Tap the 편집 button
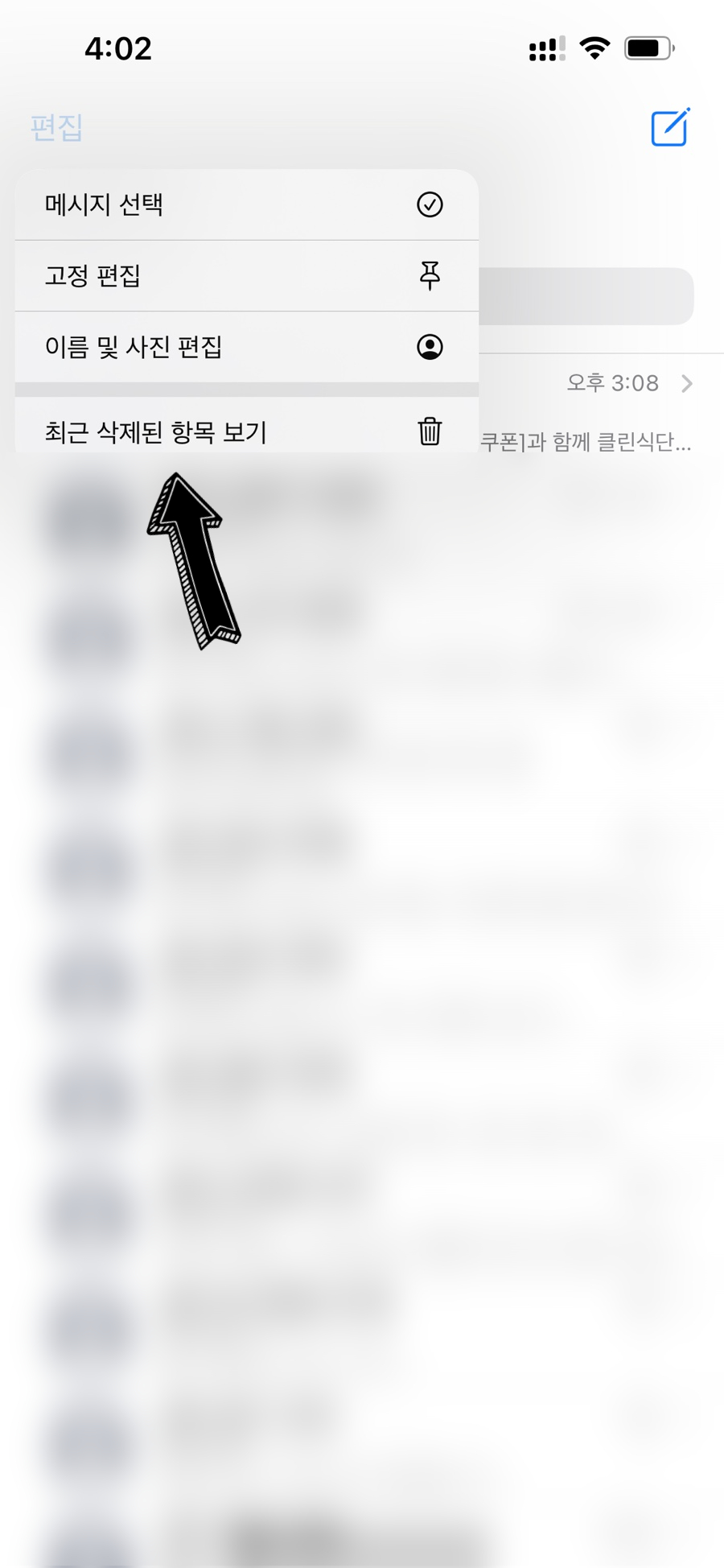Viewport: 724px width, 1568px height. (56, 128)
